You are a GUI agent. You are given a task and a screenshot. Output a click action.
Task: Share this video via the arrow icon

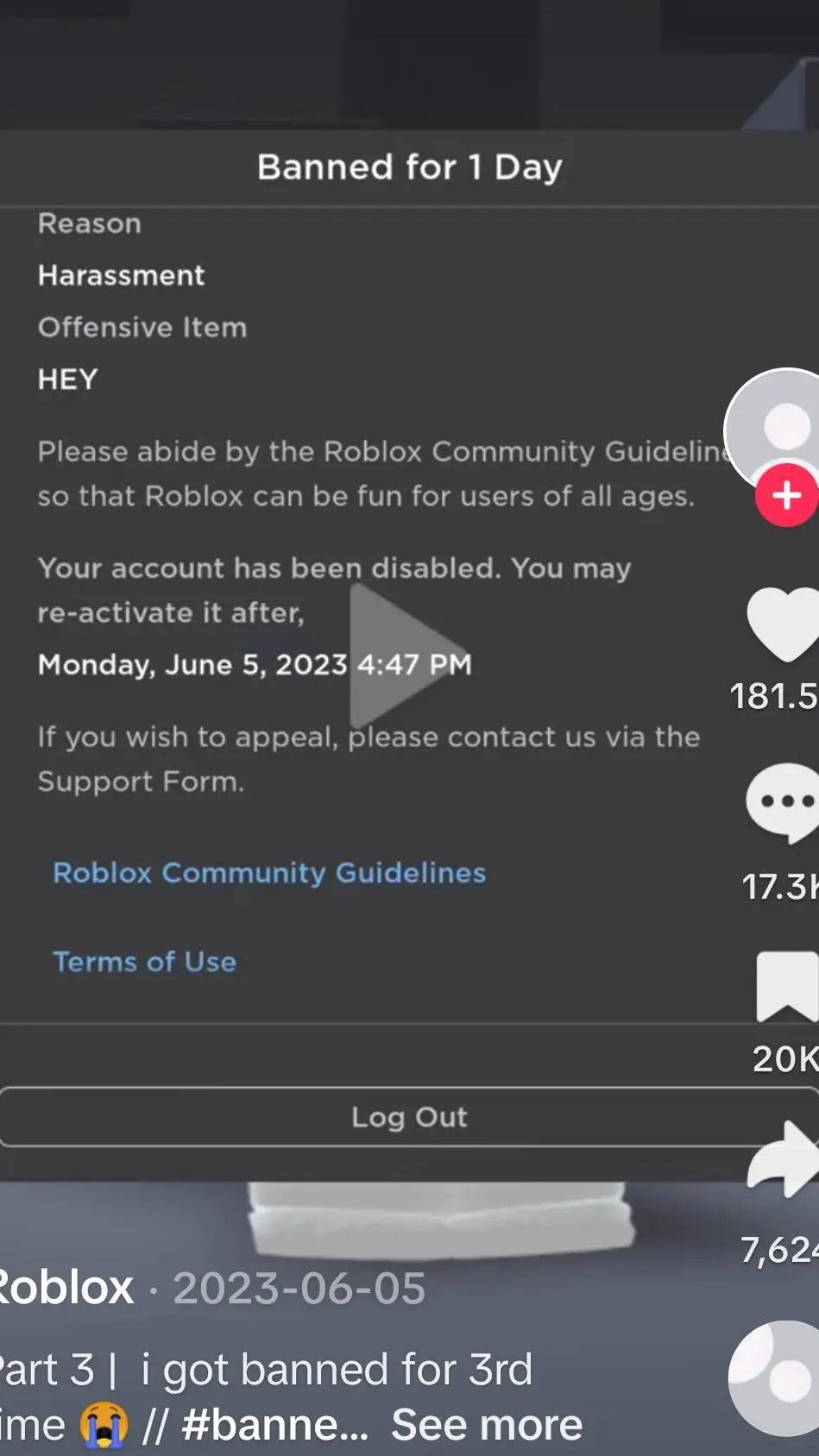coord(784,1160)
